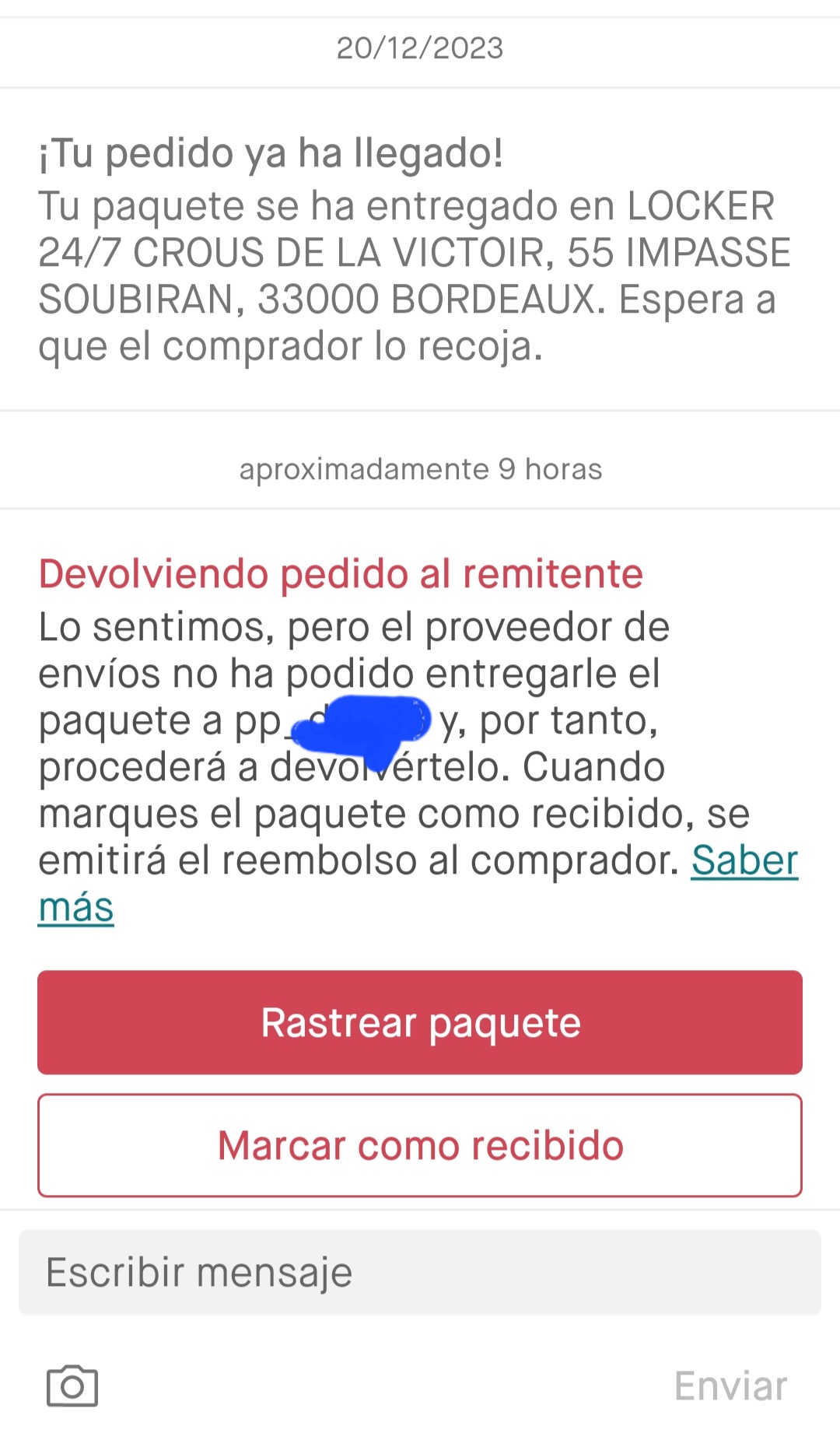Viewport: 840px width, 1447px height.
Task: Tap Enviar to send the message
Action: 730,1386
